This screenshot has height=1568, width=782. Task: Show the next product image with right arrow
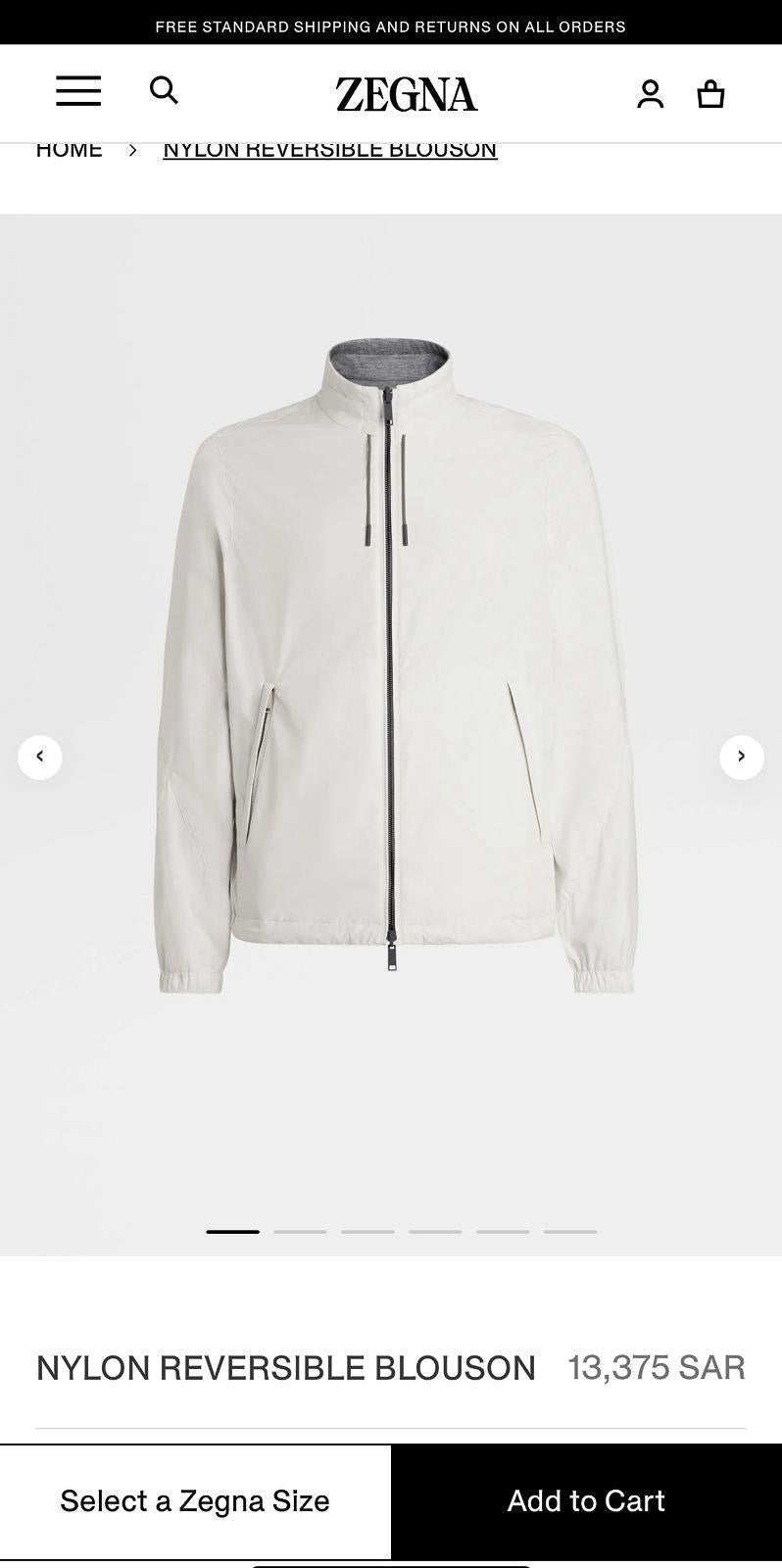[742, 757]
